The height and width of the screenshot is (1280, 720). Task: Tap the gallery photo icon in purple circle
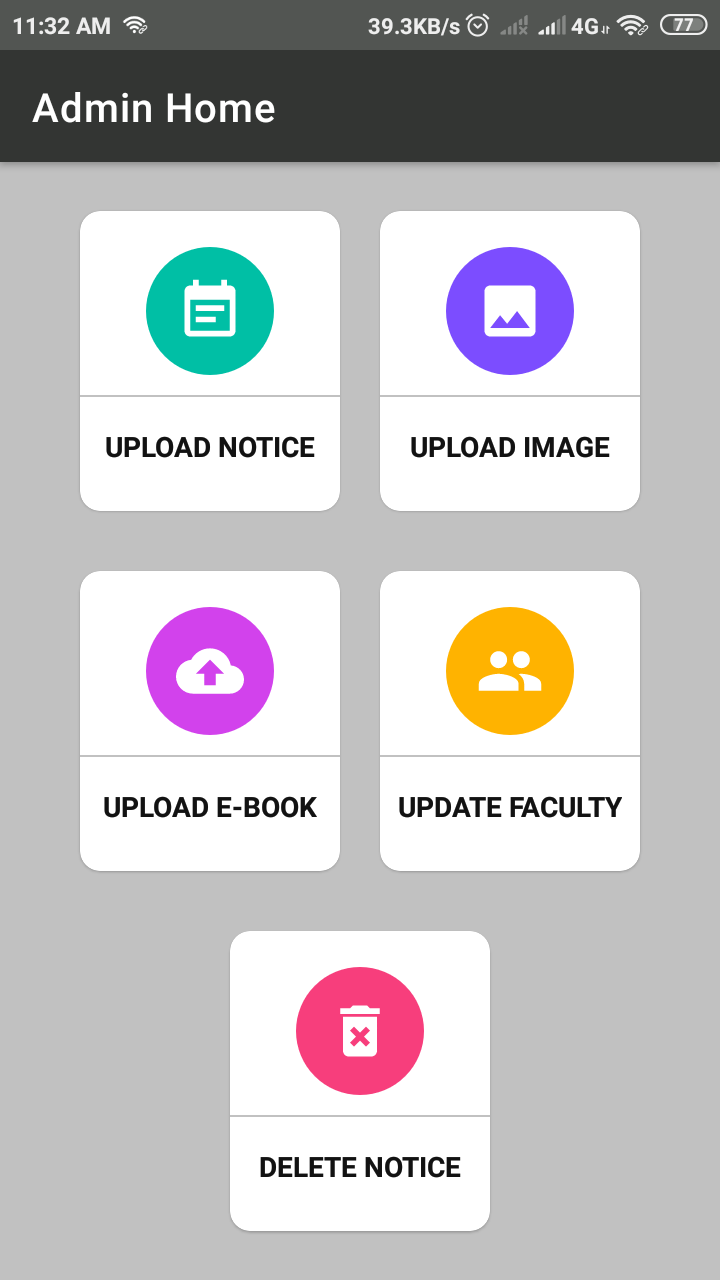510,310
